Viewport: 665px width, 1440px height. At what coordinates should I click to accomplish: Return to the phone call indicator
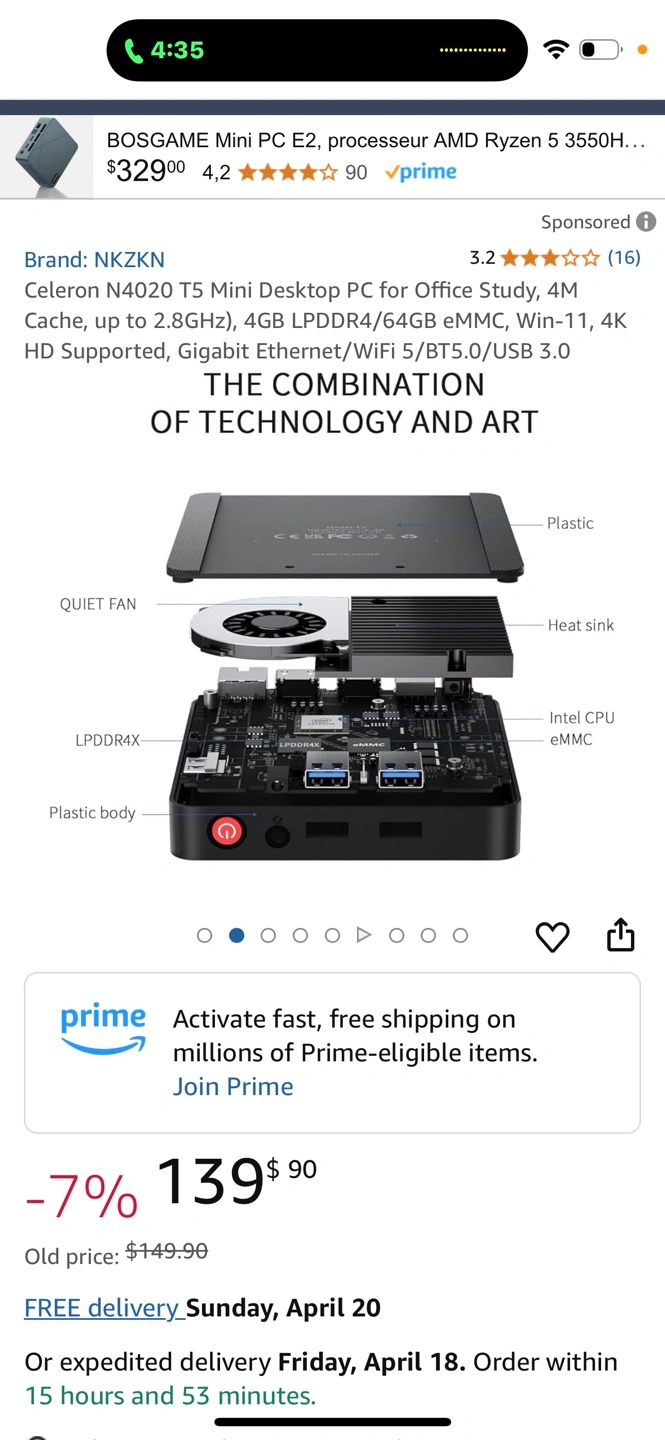pos(163,50)
